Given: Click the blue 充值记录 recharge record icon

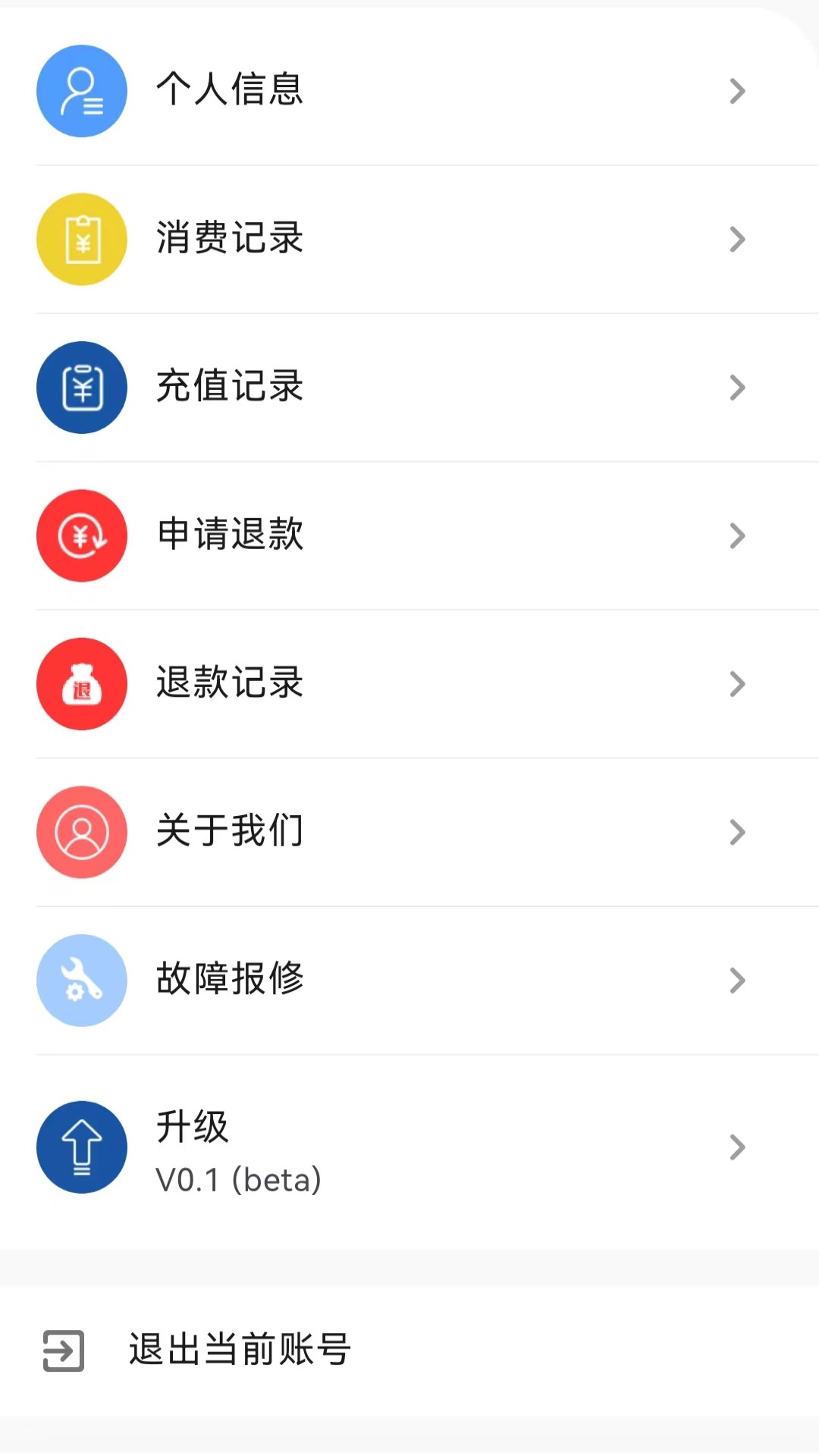Looking at the screenshot, I should (82, 388).
